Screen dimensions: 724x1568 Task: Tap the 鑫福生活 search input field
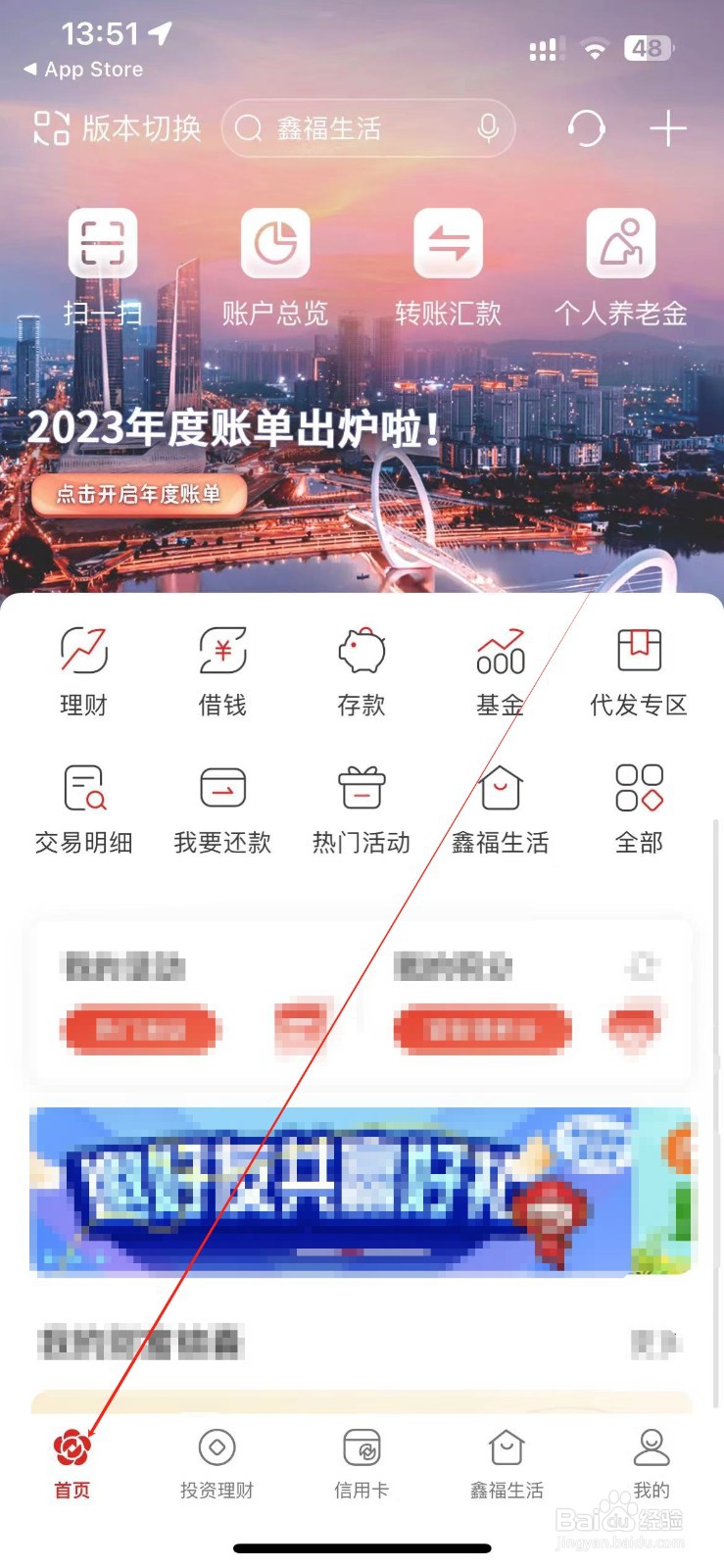pos(353,128)
